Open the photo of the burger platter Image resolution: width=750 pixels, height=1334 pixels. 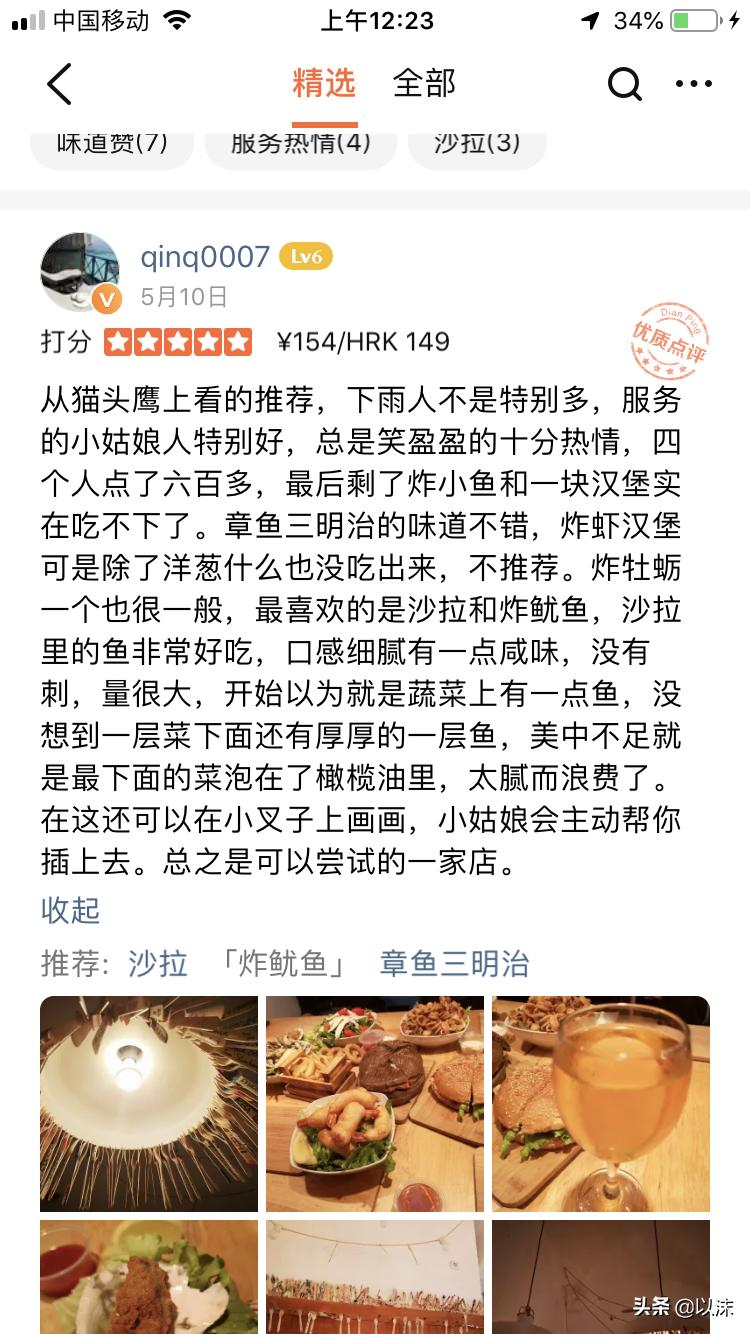coord(374,1102)
